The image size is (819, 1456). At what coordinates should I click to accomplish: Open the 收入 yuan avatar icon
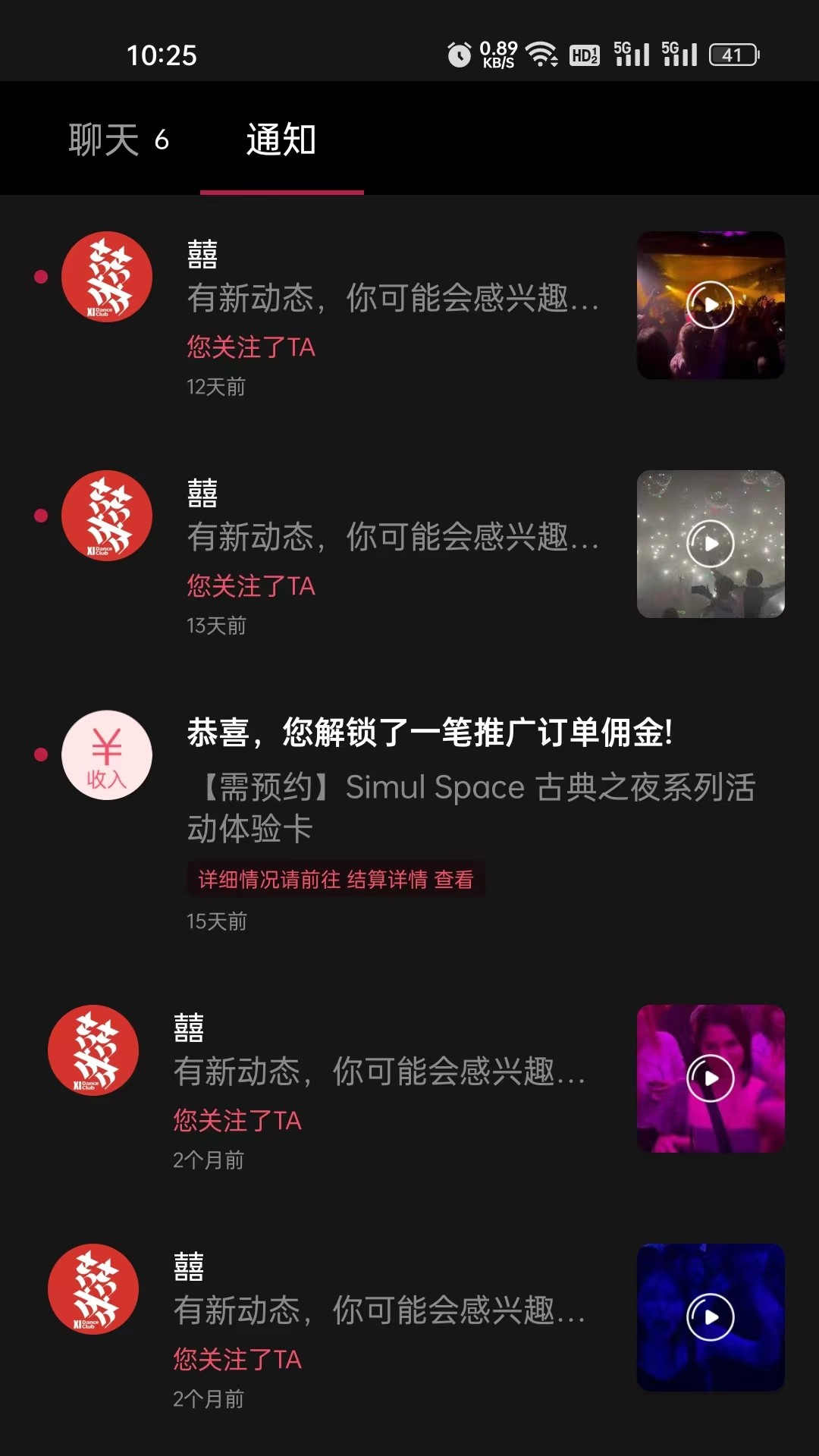pyautogui.click(x=107, y=755)
